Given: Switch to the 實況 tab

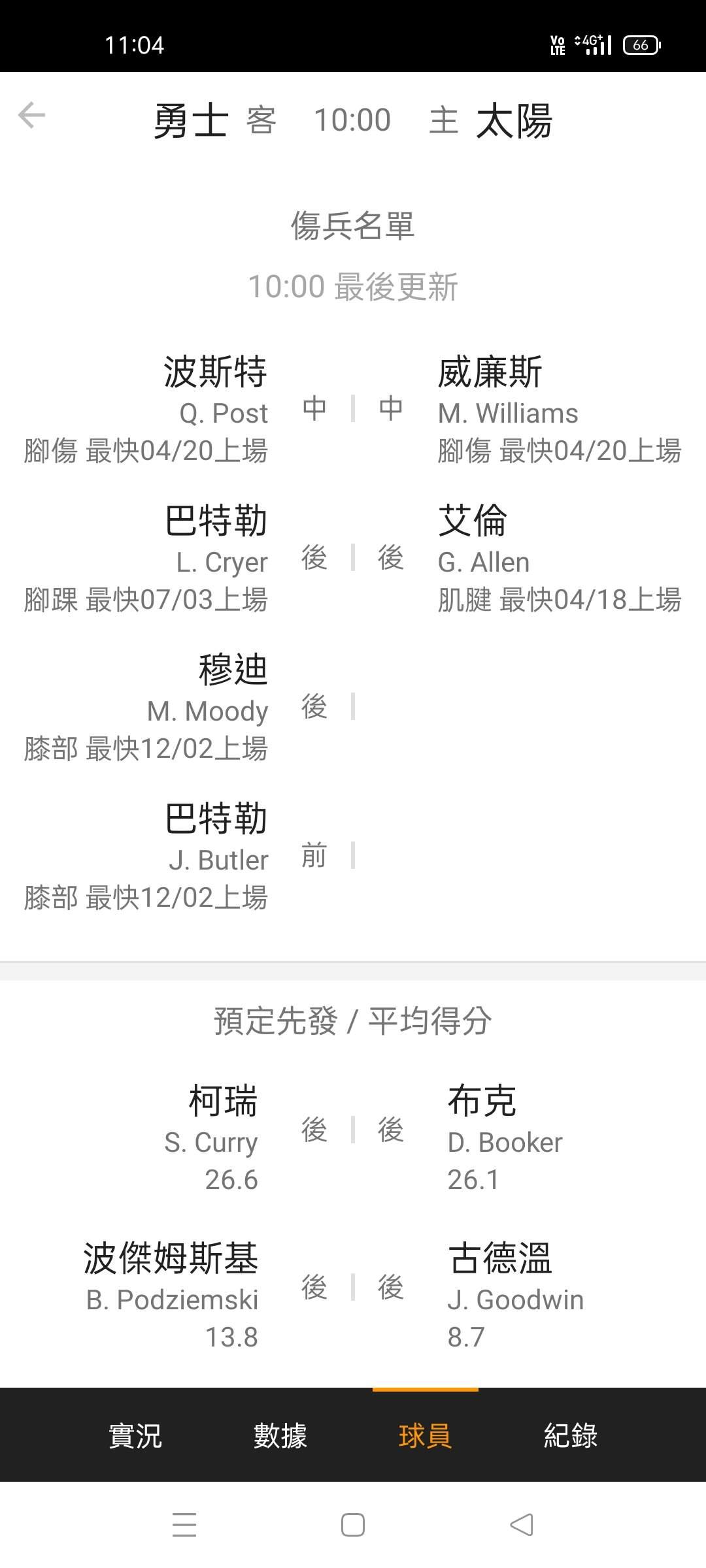Looking at the screenshot, I should (x=135, y=1435).
